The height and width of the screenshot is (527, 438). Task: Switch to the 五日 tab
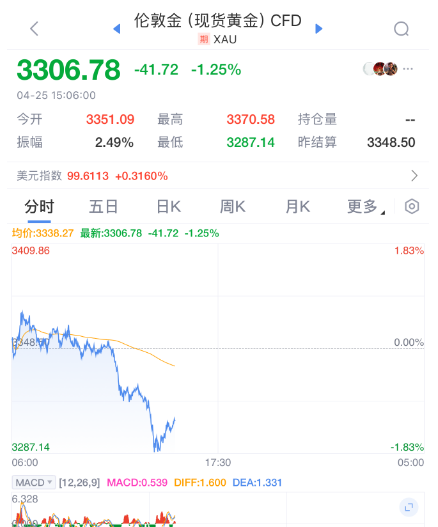(103, 206)
